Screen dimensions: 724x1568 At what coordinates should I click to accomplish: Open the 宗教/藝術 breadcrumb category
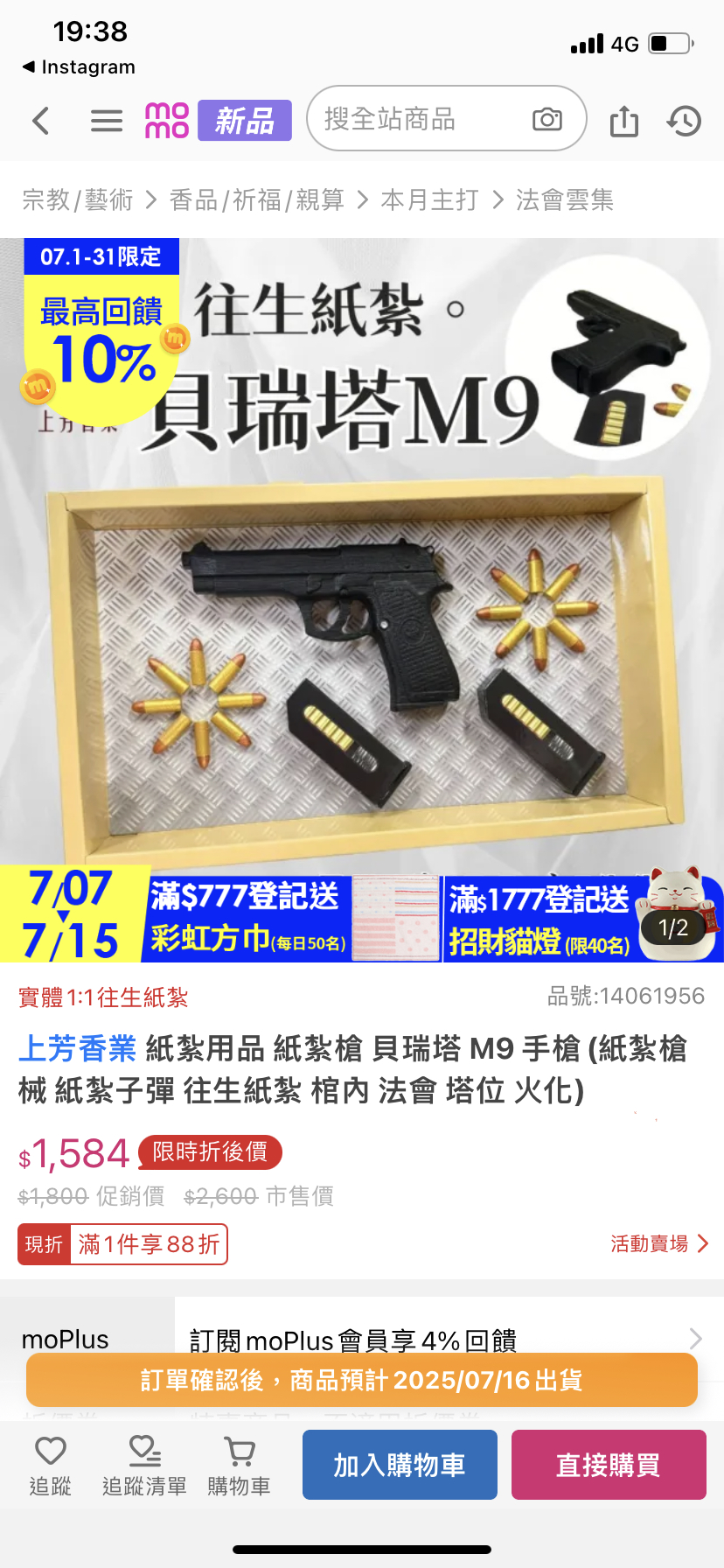coord(77,199)
